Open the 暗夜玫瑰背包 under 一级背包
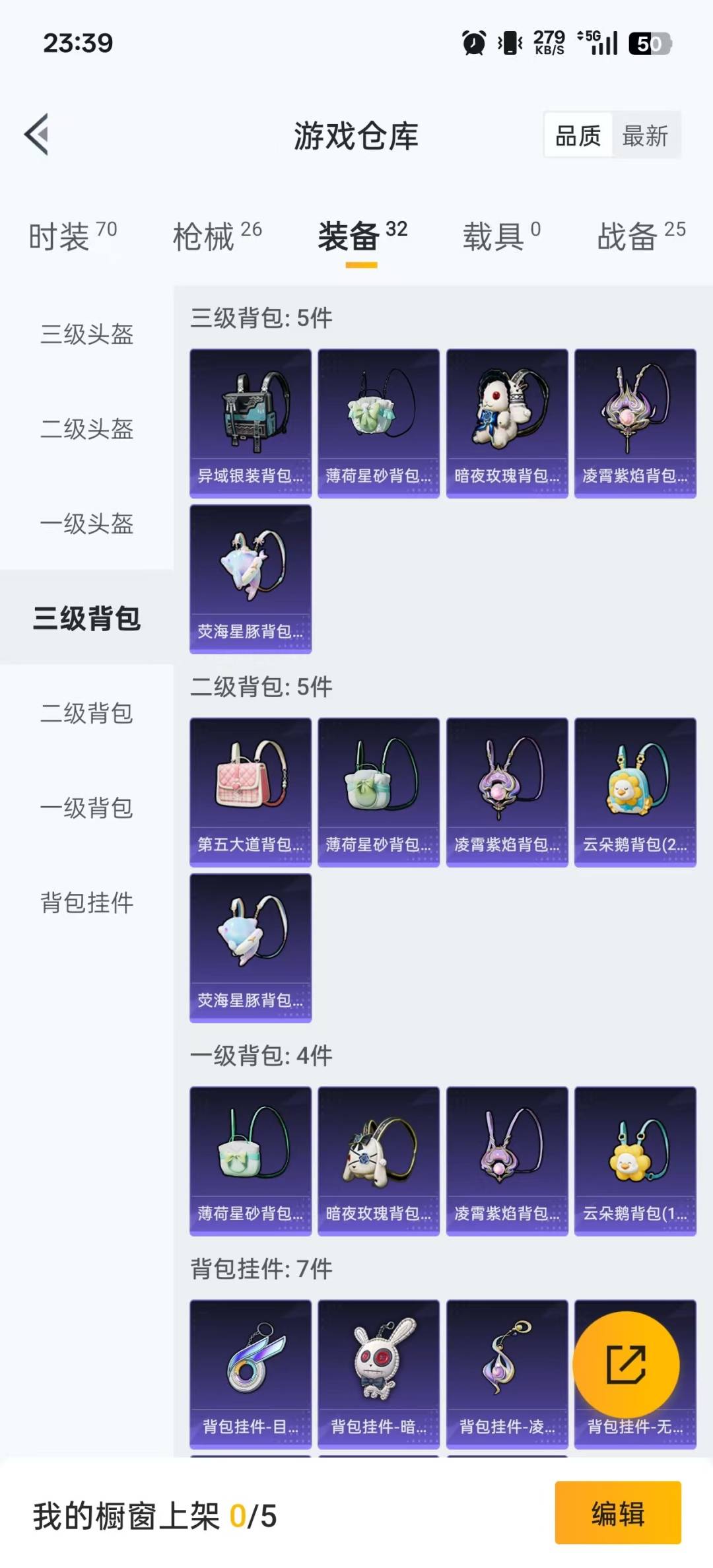The image size is (713, 1568). pyautogui.click(x=378, y=1161)
